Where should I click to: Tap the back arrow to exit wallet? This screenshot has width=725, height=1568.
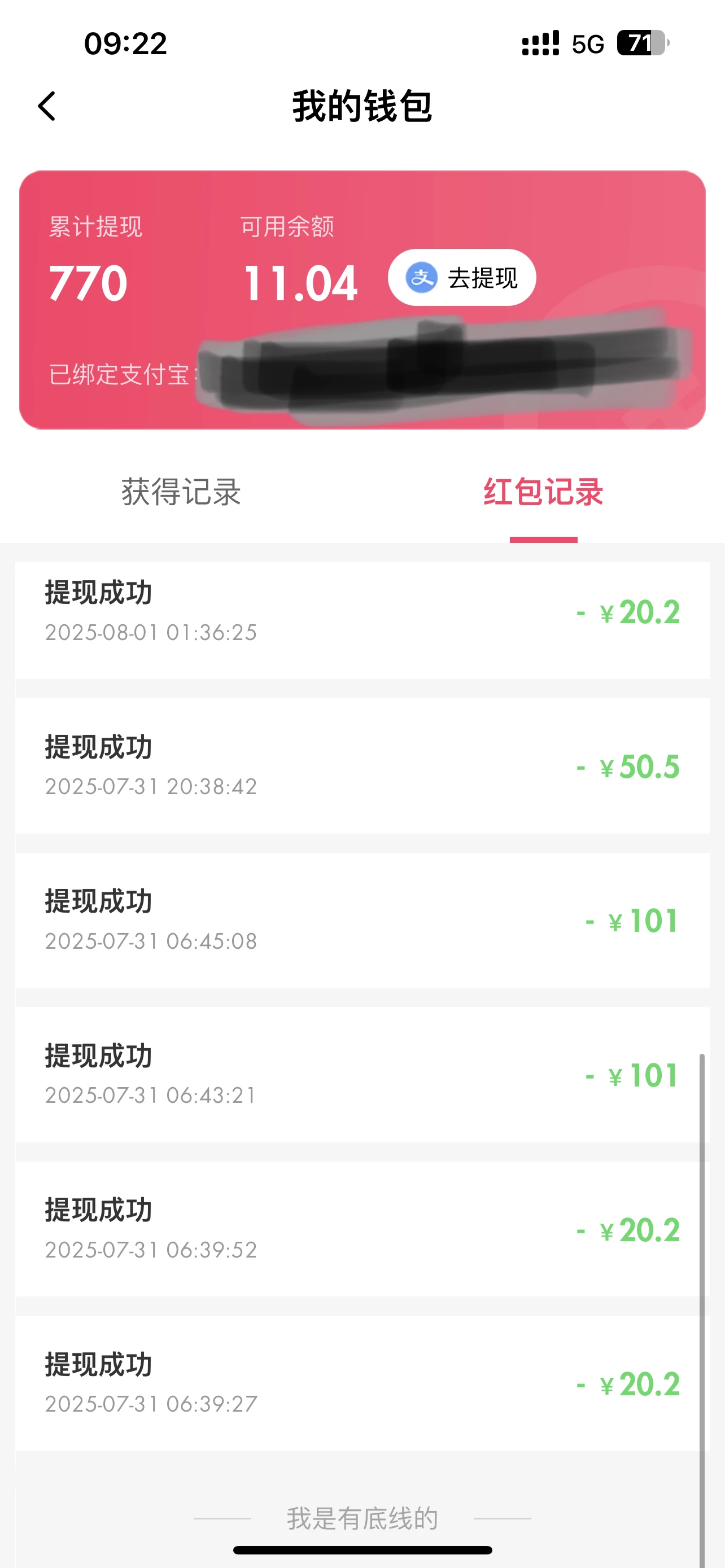pyautogui.click(x=46, y=107)
